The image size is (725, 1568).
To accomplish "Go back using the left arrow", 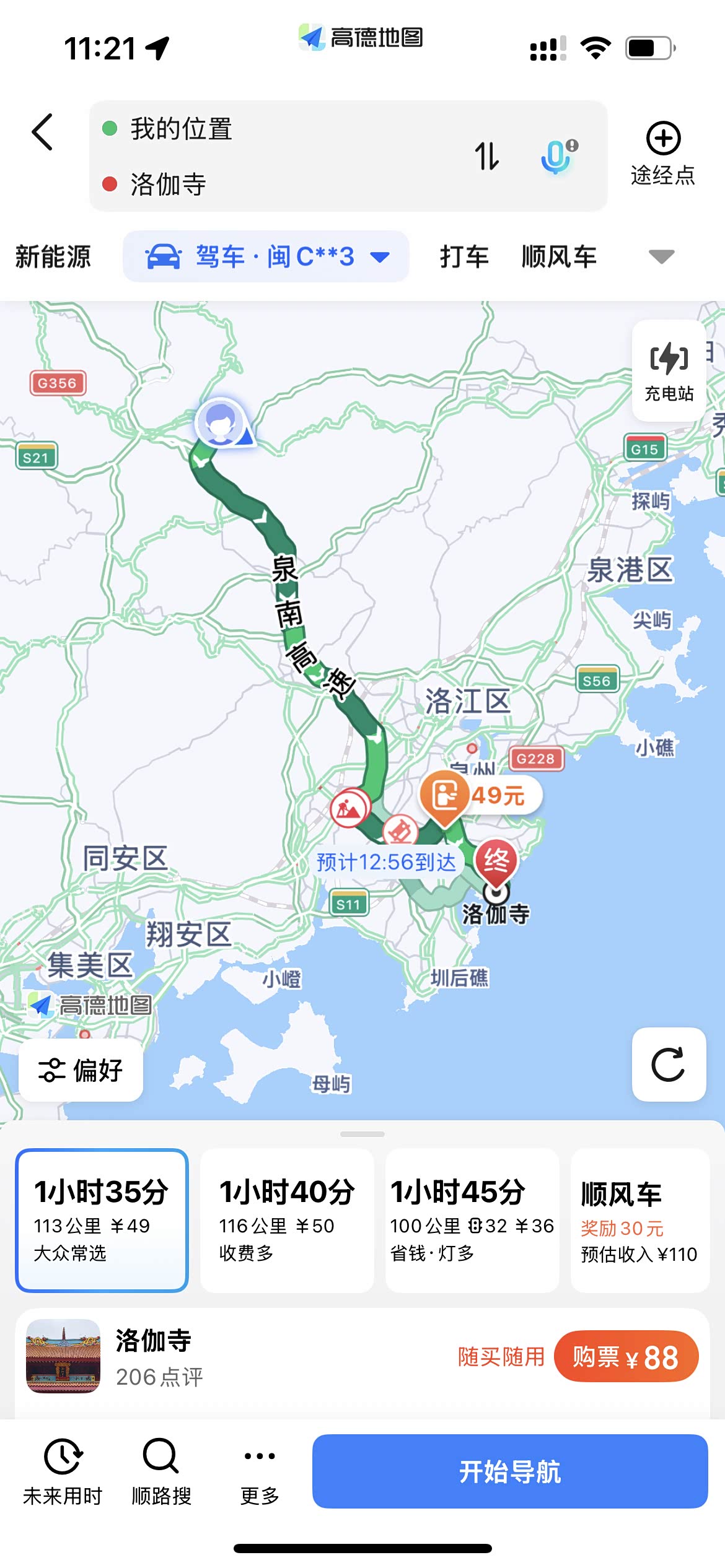I will [42, 132].
